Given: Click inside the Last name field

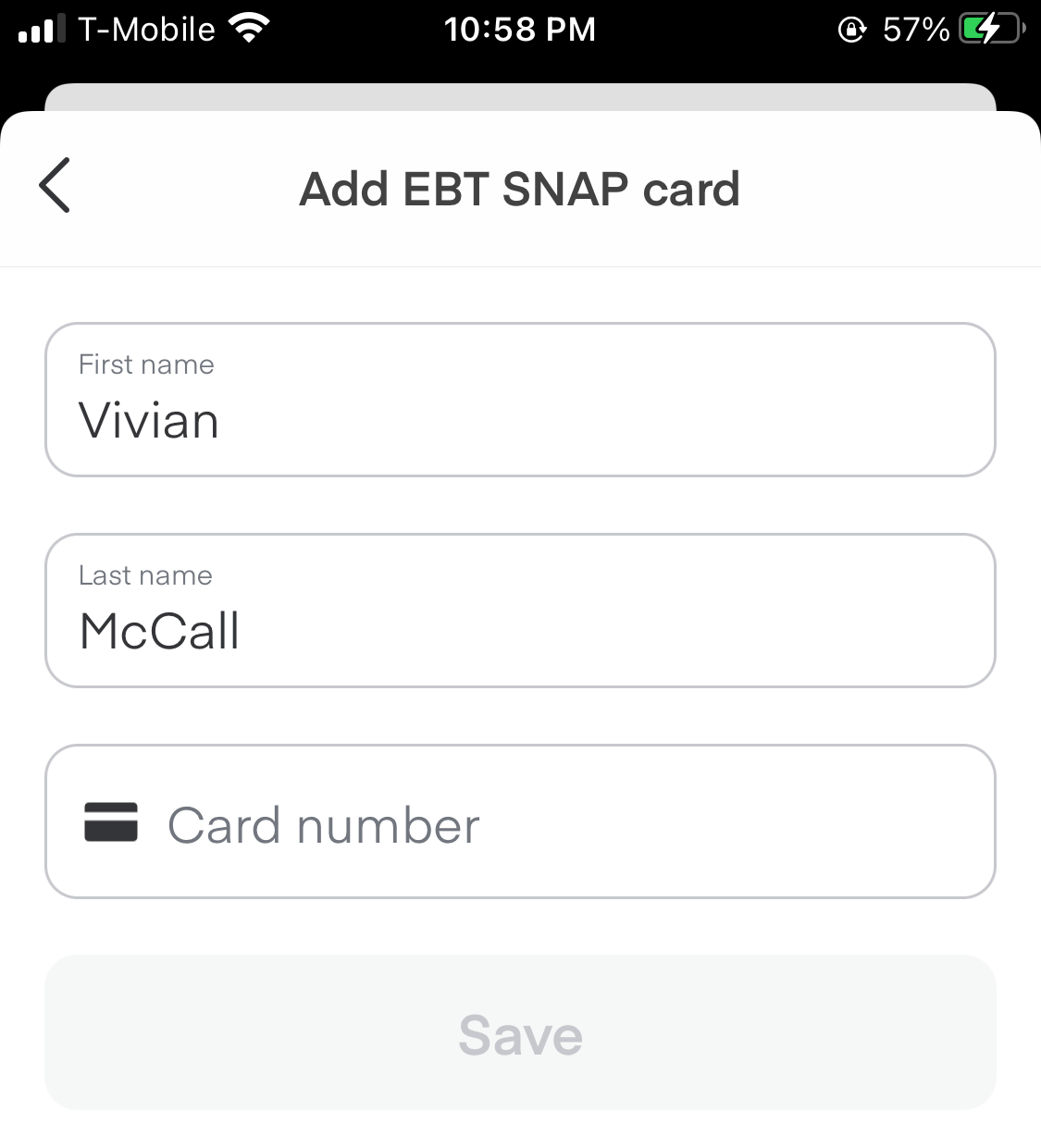Looking at the screenshot, I should [x=520, y=611].
